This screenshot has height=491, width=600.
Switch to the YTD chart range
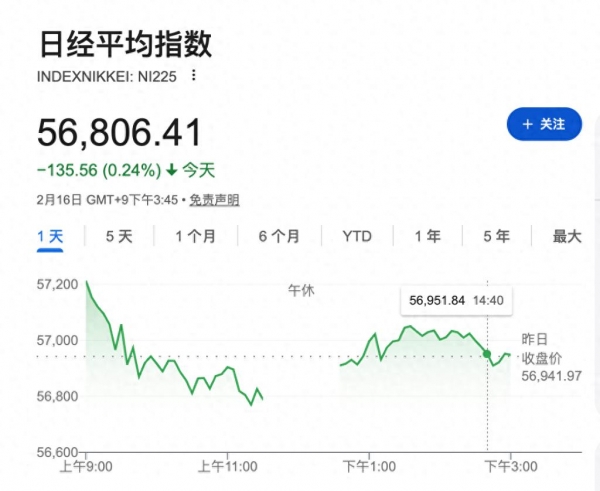356,236
